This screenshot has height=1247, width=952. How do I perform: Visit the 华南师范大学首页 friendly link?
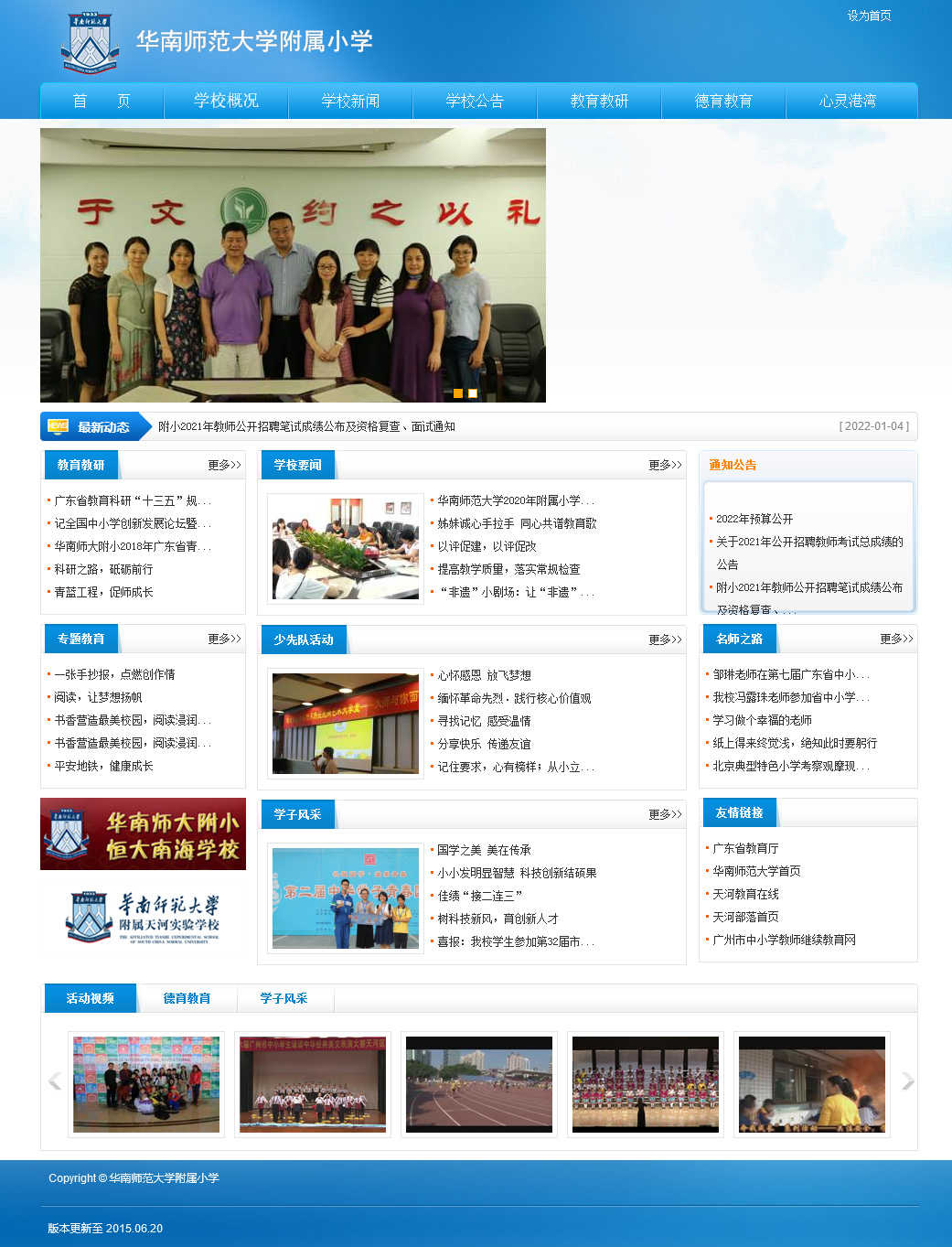pos(756,871)
